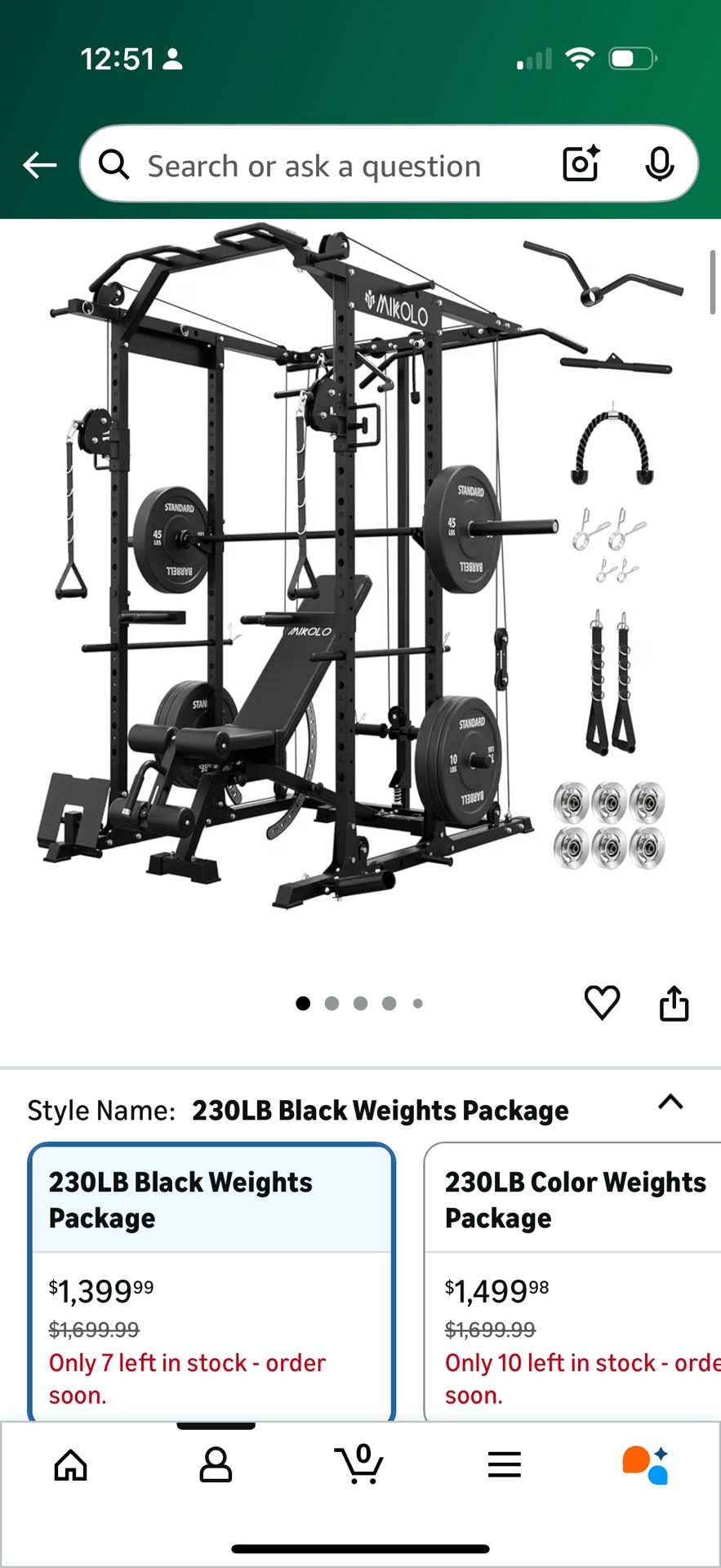The height and width of the screenshot is (1568, 721).
Task: Open the camera visual search icon
Action: coord(580,165)
